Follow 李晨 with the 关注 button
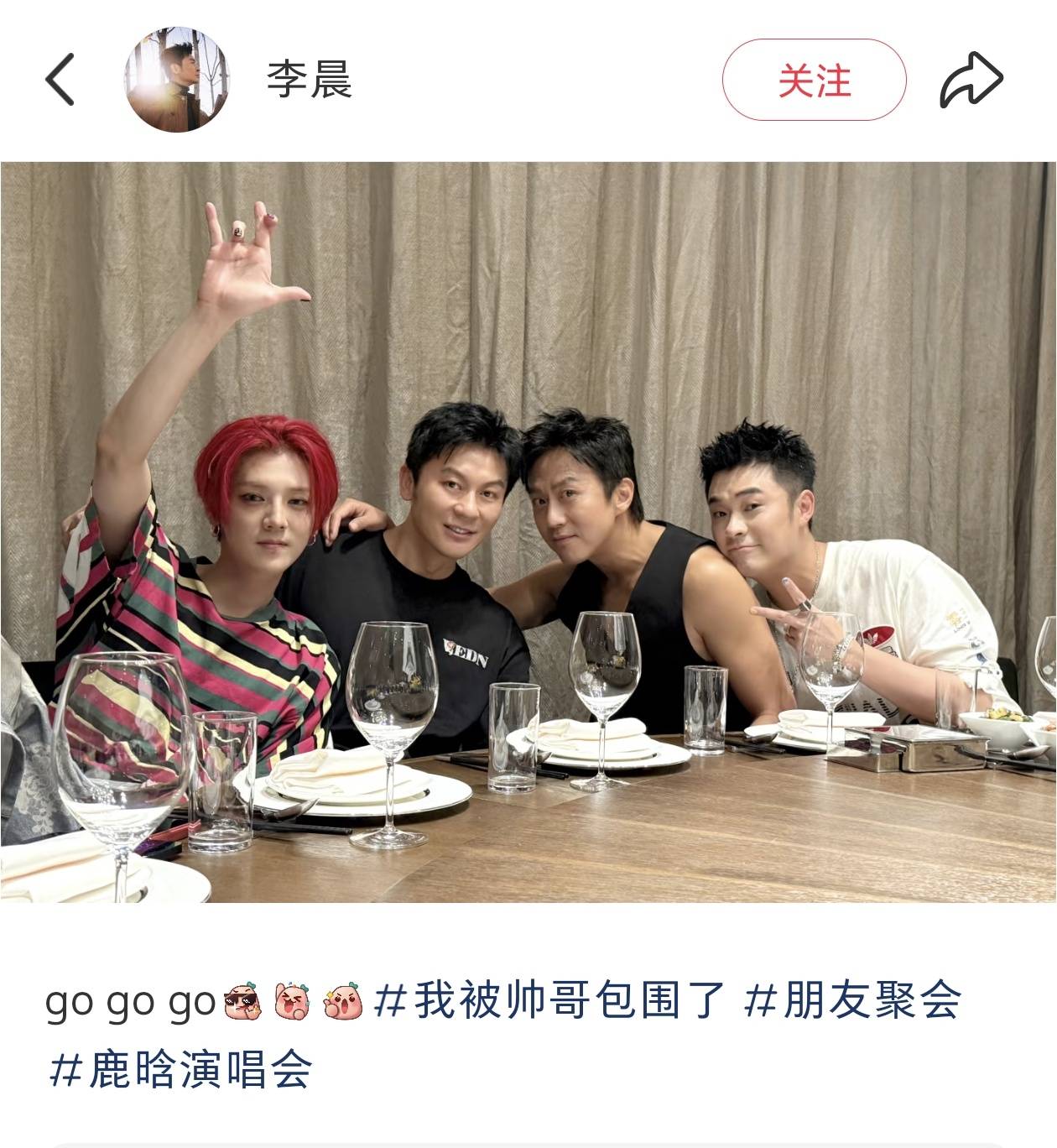Screen dimensions: 1057x1148 point(814,81)
